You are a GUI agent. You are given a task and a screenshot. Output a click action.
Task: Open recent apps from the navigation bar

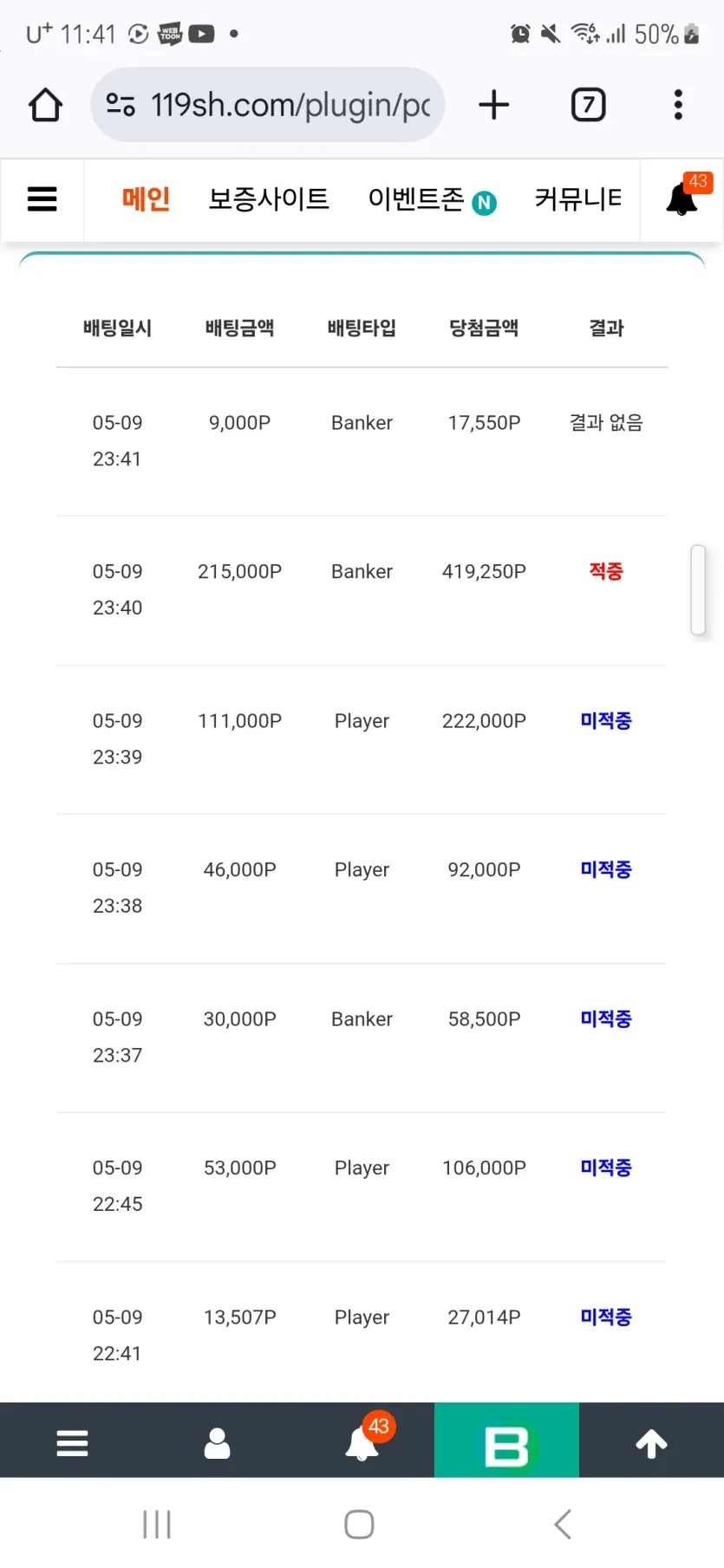[157, 1524]
